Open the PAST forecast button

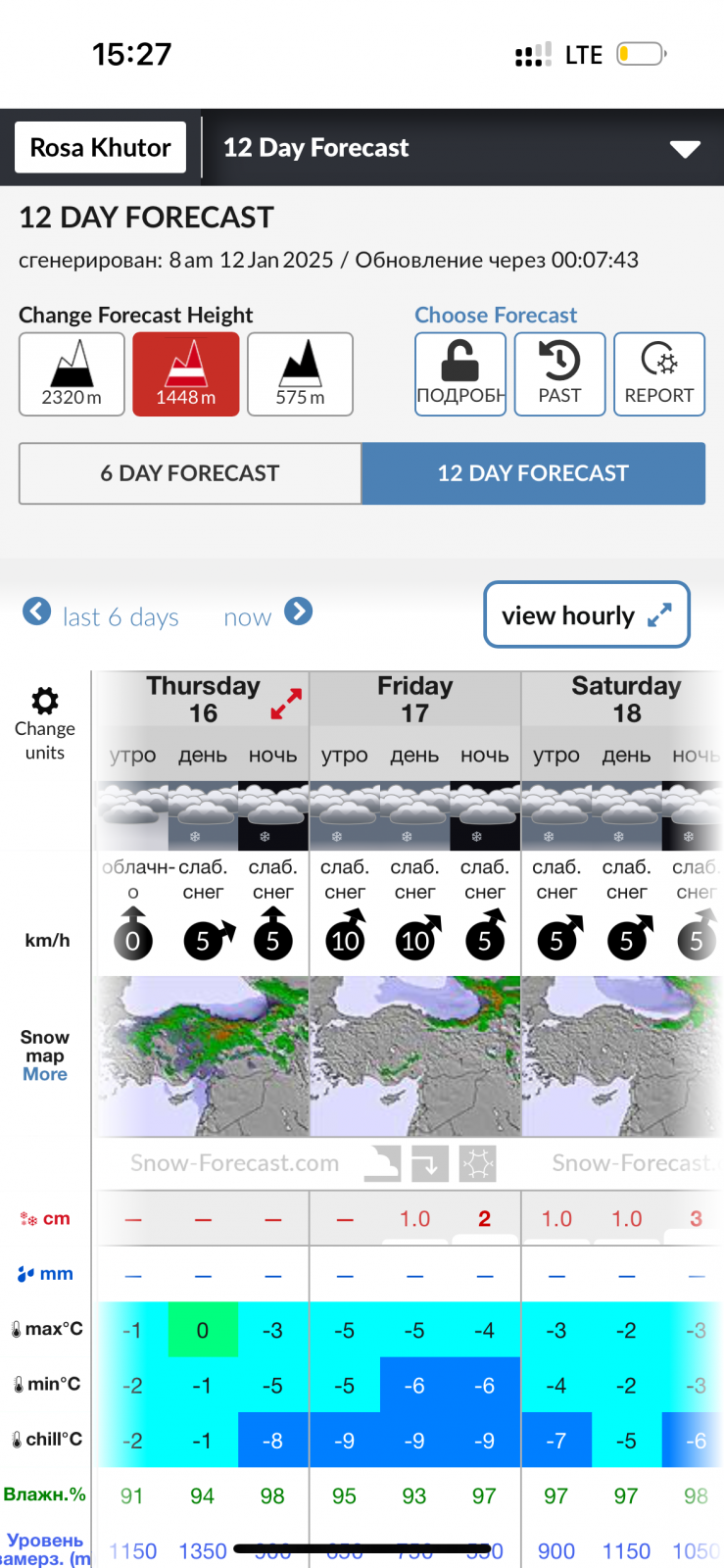[x=559, y=374]
